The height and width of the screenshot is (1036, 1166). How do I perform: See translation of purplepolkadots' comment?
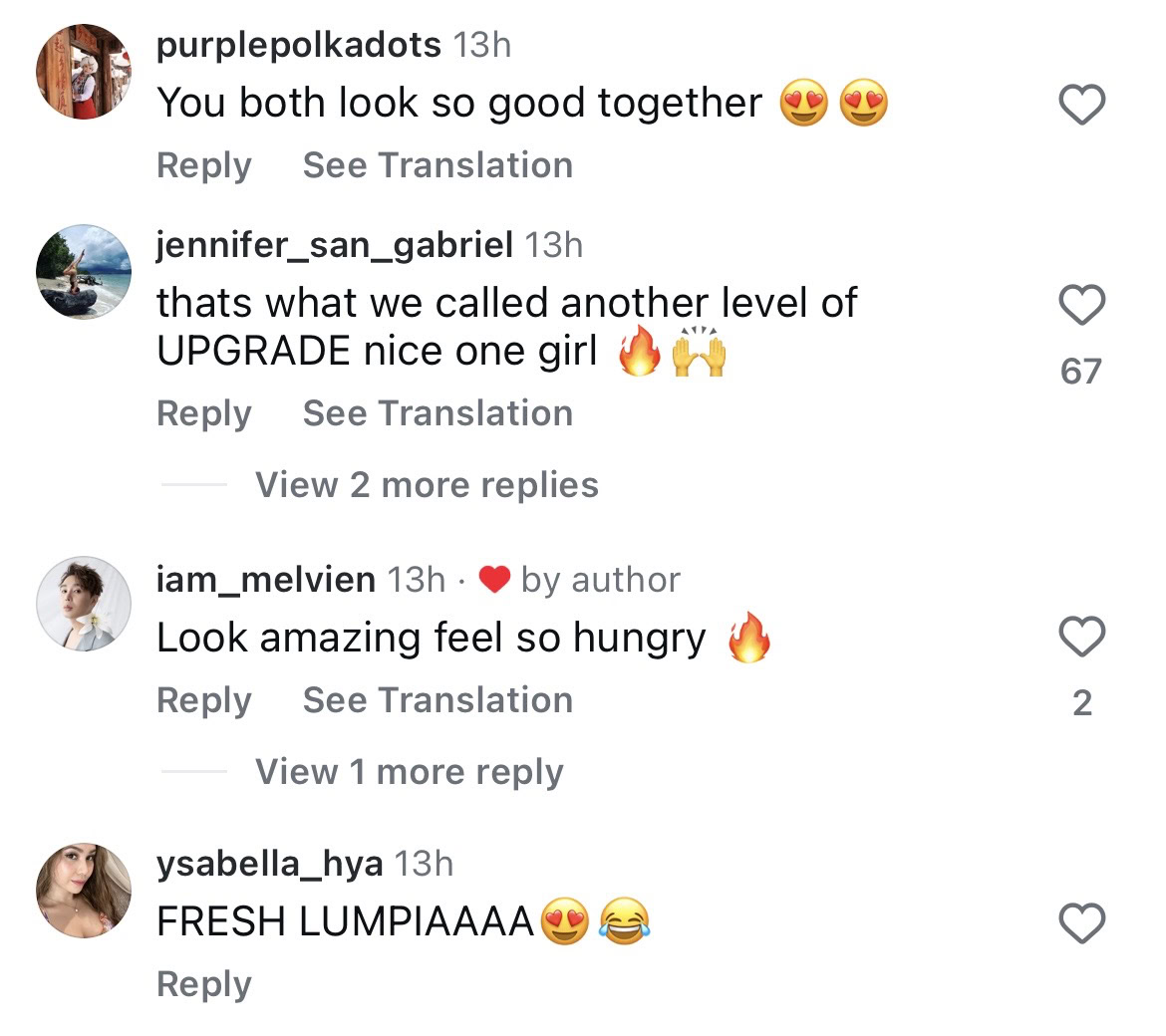pyautogui.click(x=437, y=165)
